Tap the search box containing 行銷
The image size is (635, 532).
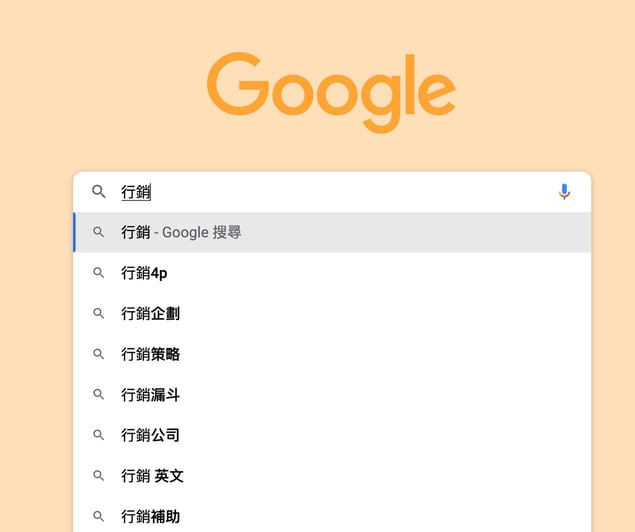(x=330, y=192)
